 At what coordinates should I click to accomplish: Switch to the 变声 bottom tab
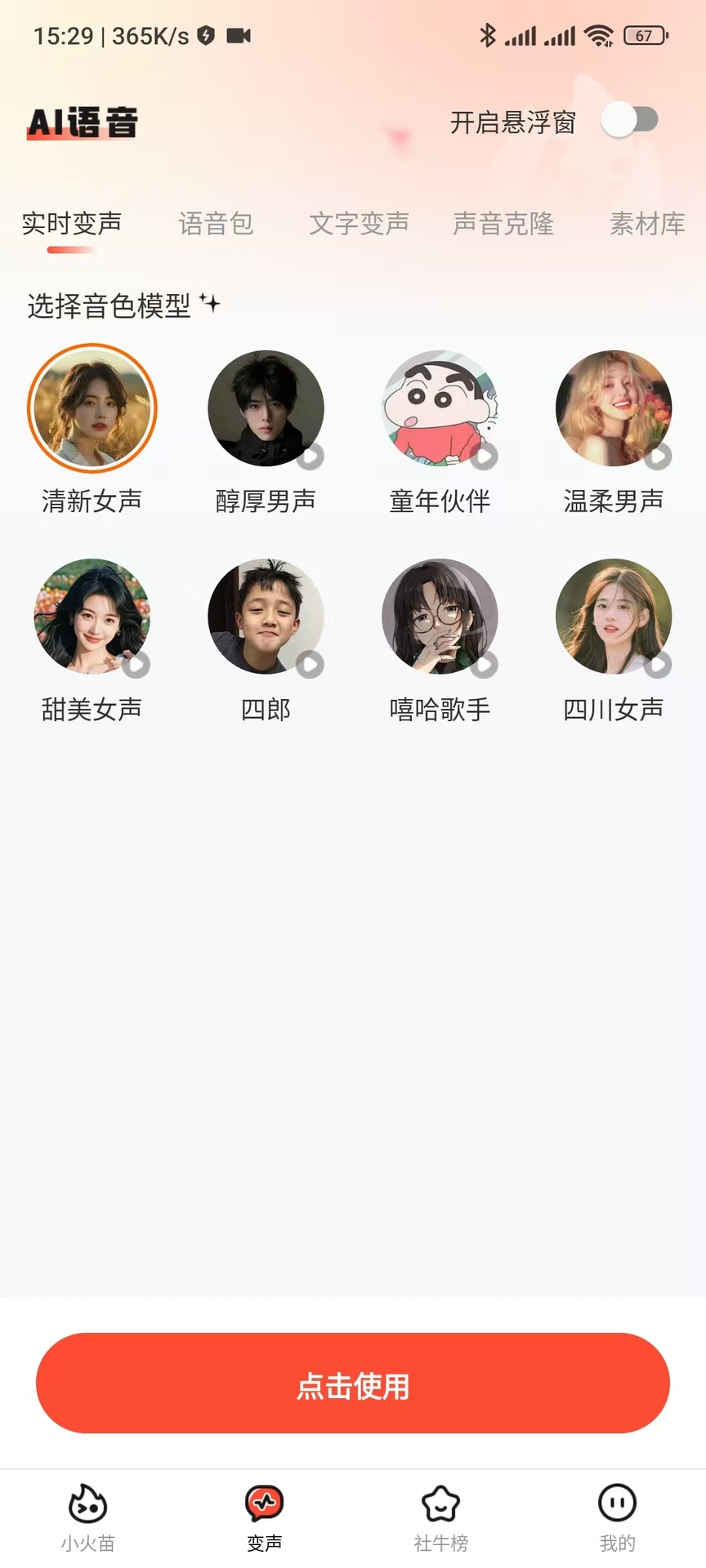click(265, 1517)
